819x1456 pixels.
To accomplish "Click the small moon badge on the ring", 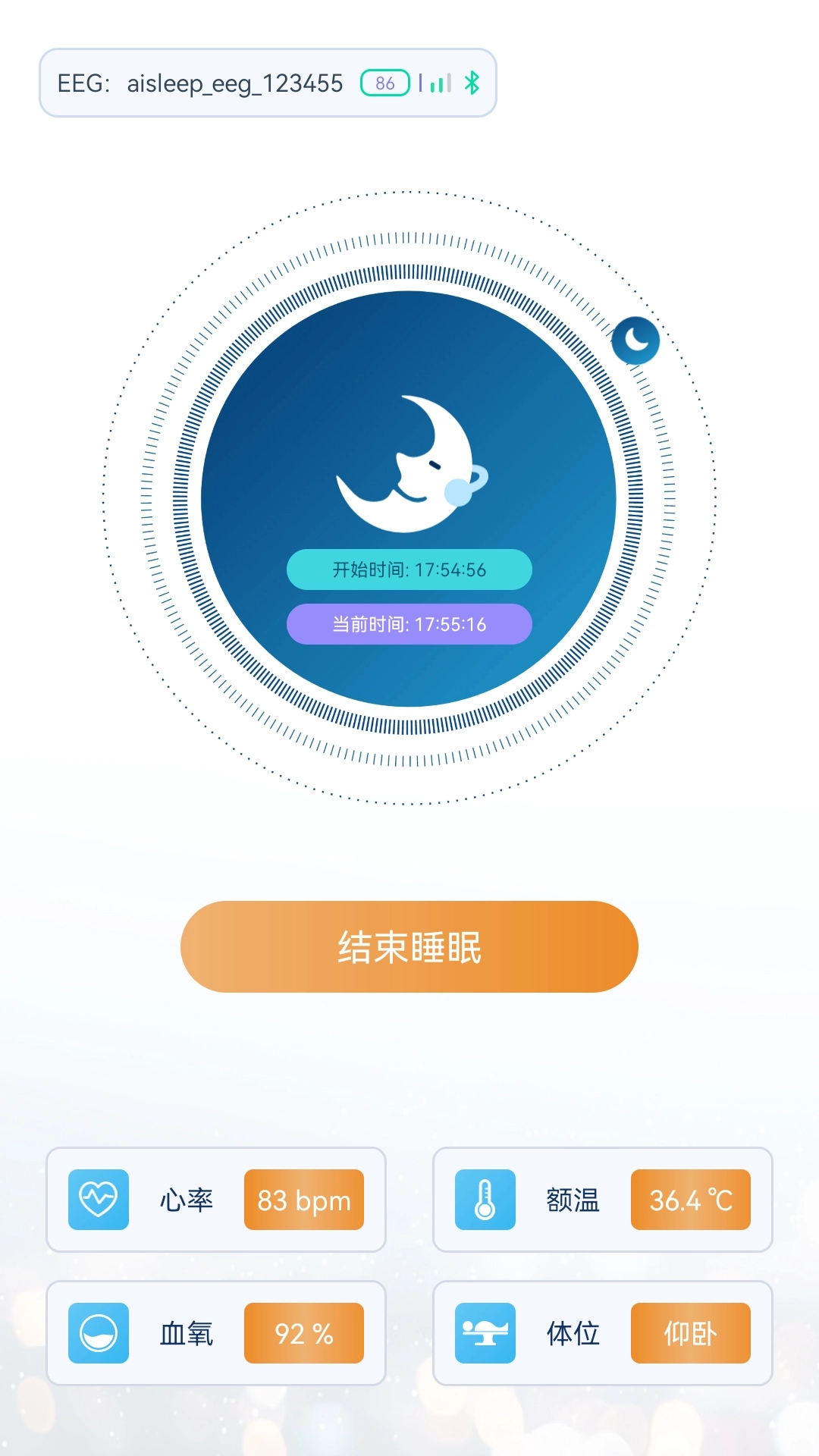I will pyautogui.click(x=637, y=339).
